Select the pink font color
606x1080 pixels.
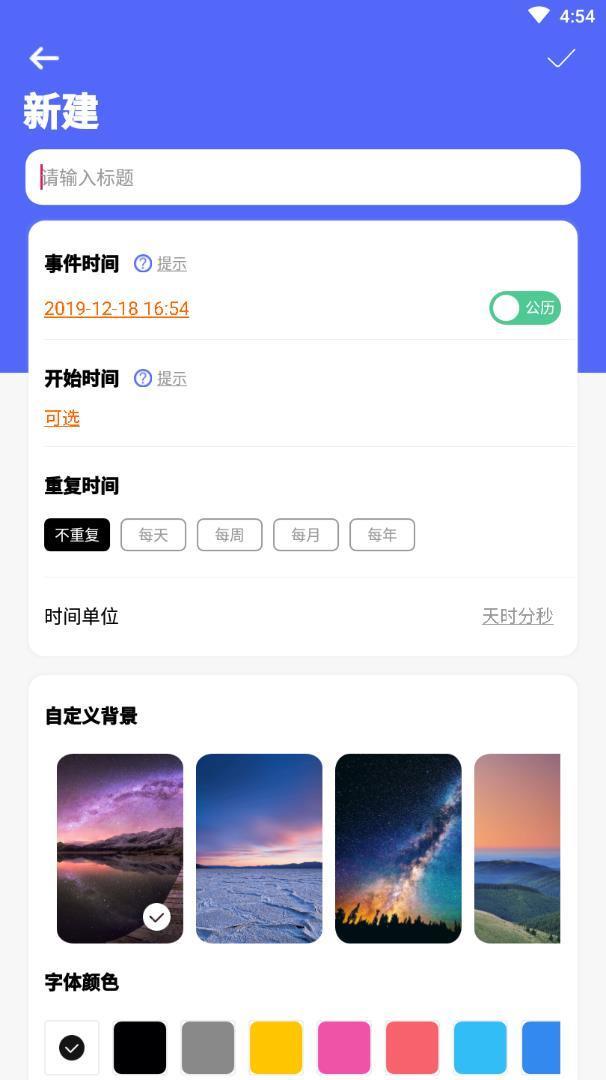point(344,1047)
